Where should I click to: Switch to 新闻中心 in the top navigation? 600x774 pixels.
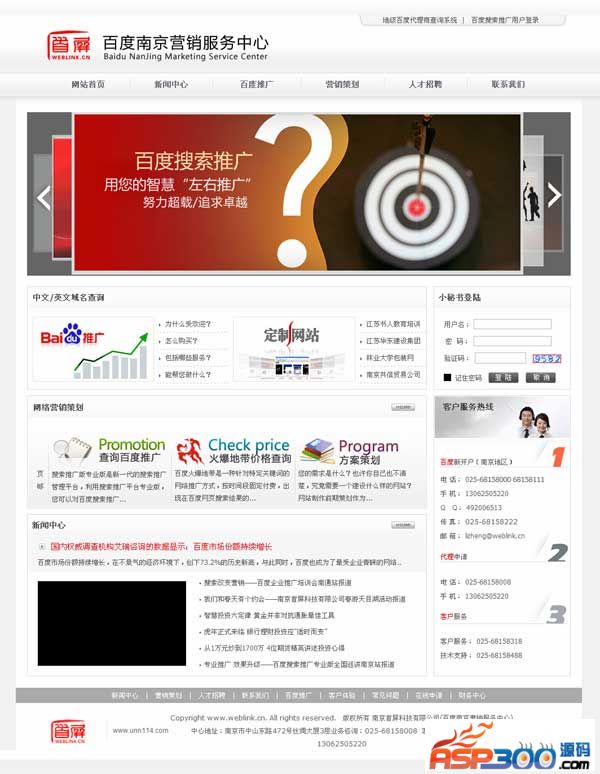click(171, 85)
